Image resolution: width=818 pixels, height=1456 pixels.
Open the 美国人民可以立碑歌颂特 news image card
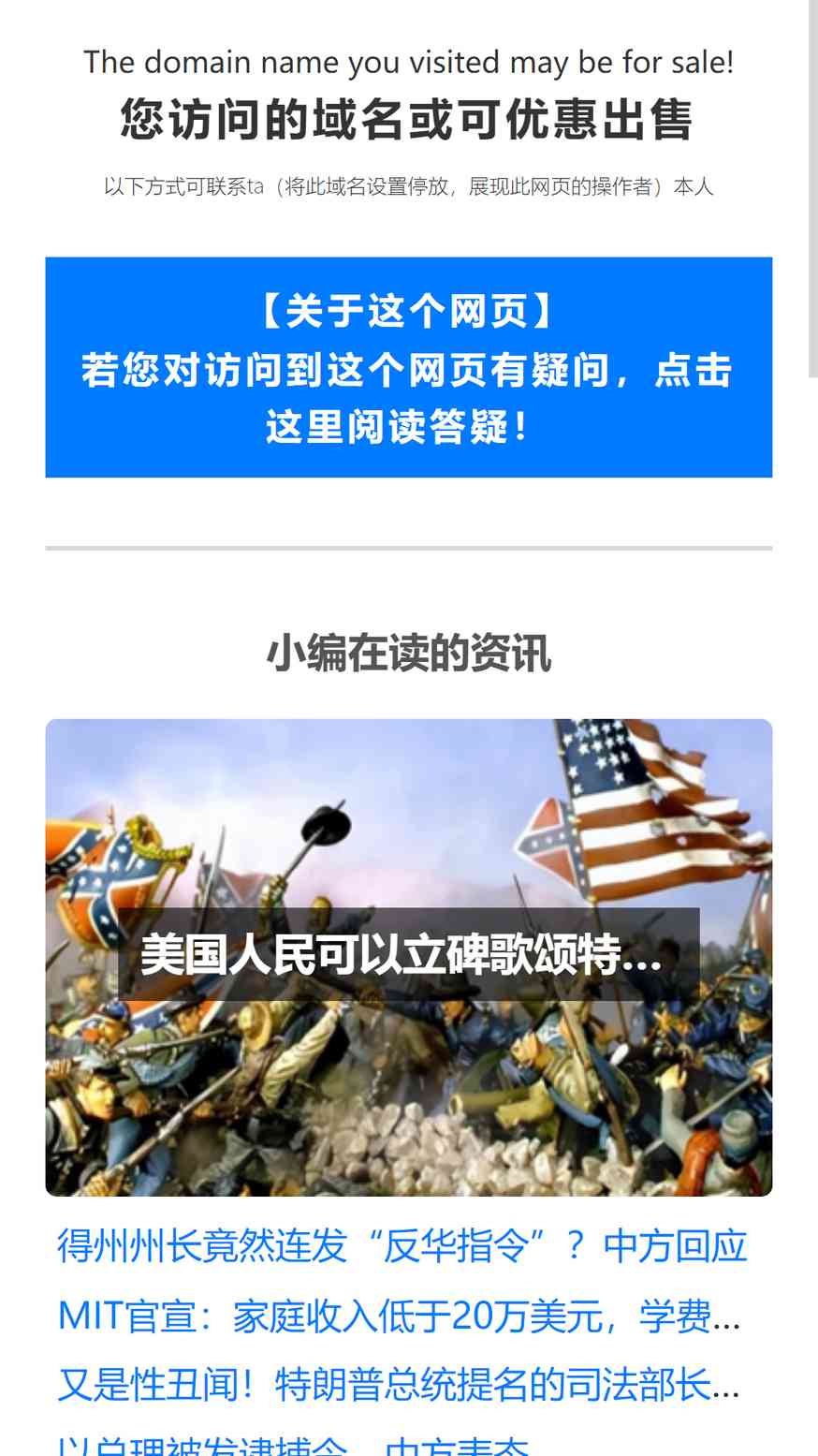click(x=408, y=957)
